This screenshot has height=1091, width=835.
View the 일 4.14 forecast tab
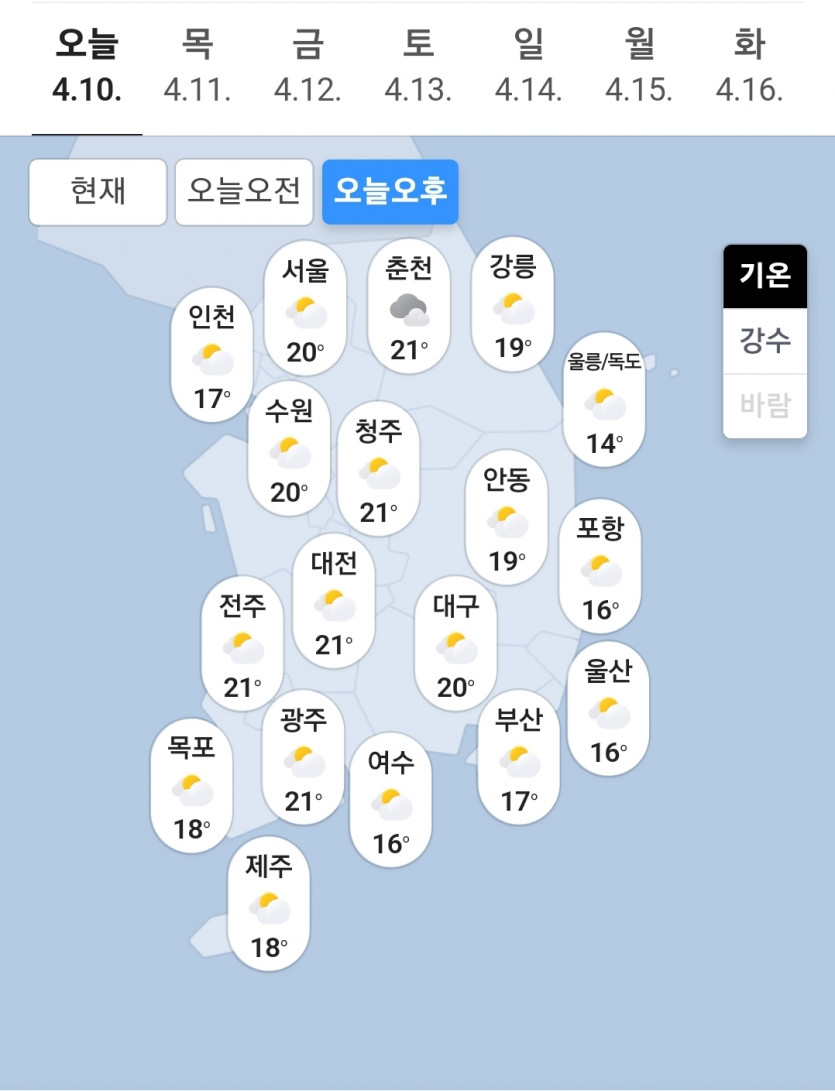click(528, 67)
